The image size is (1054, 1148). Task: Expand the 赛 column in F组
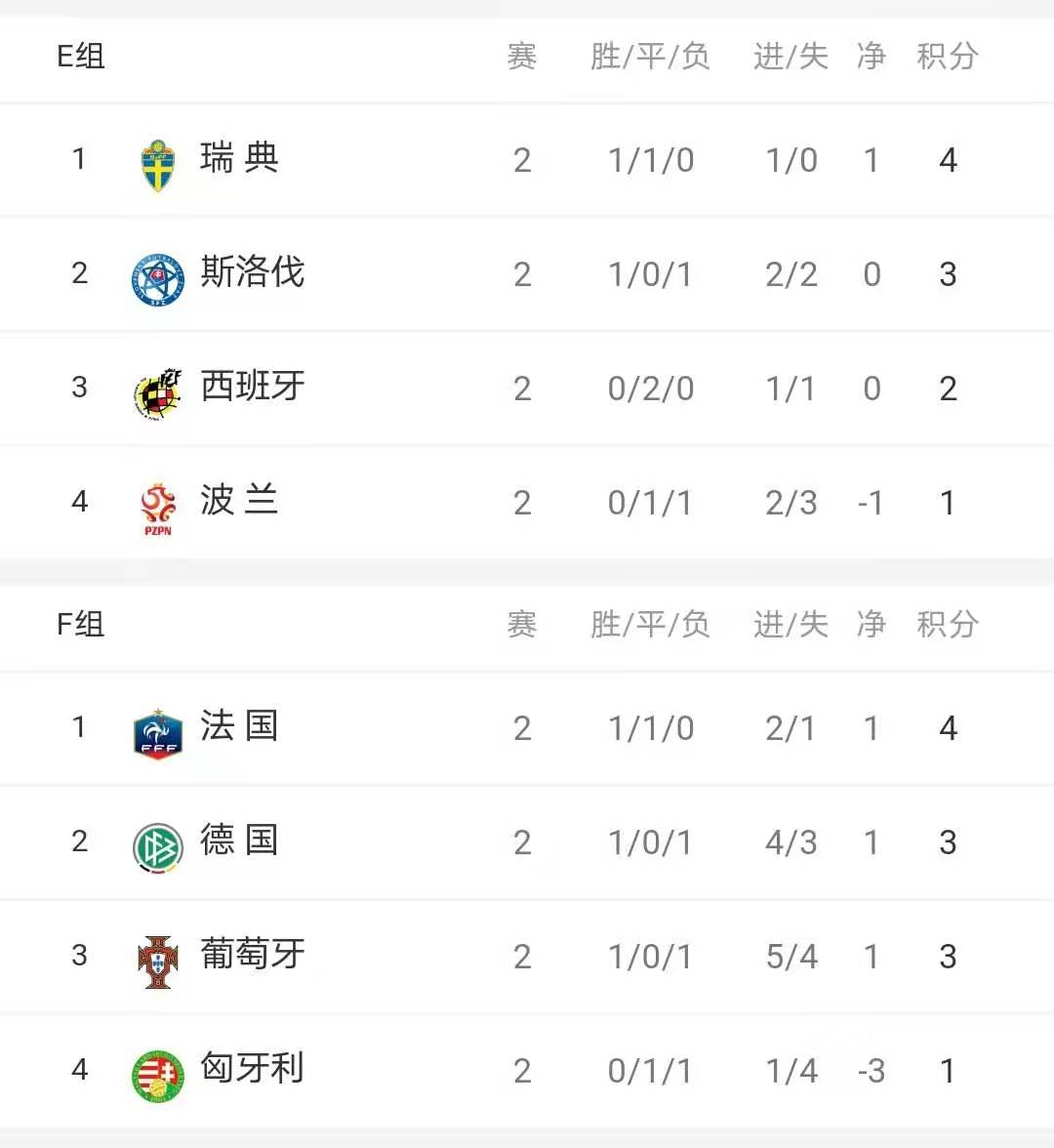tap(522, 625)
